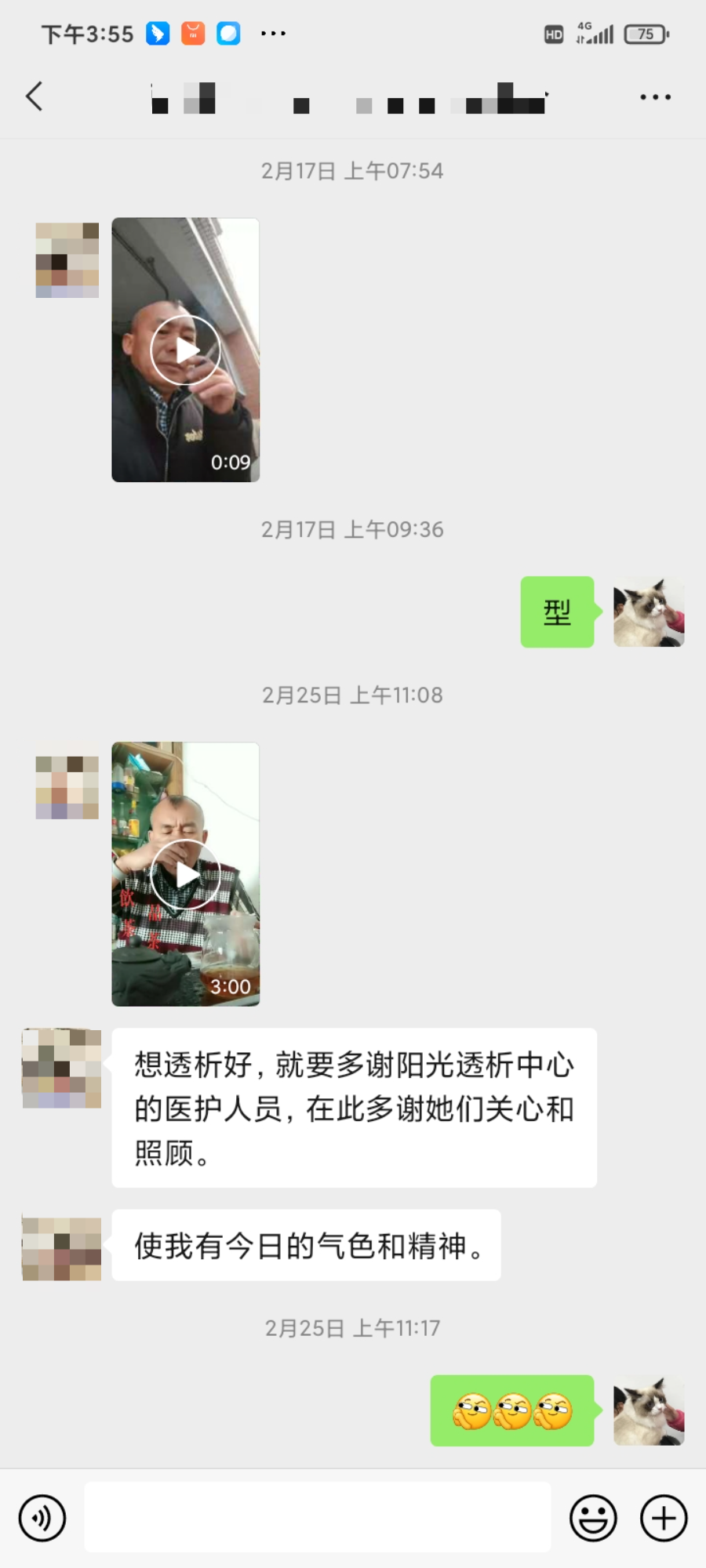Screen dimensions: 706x1568
Task: Switch to voice message input
Action: [x=42, y=1519]
